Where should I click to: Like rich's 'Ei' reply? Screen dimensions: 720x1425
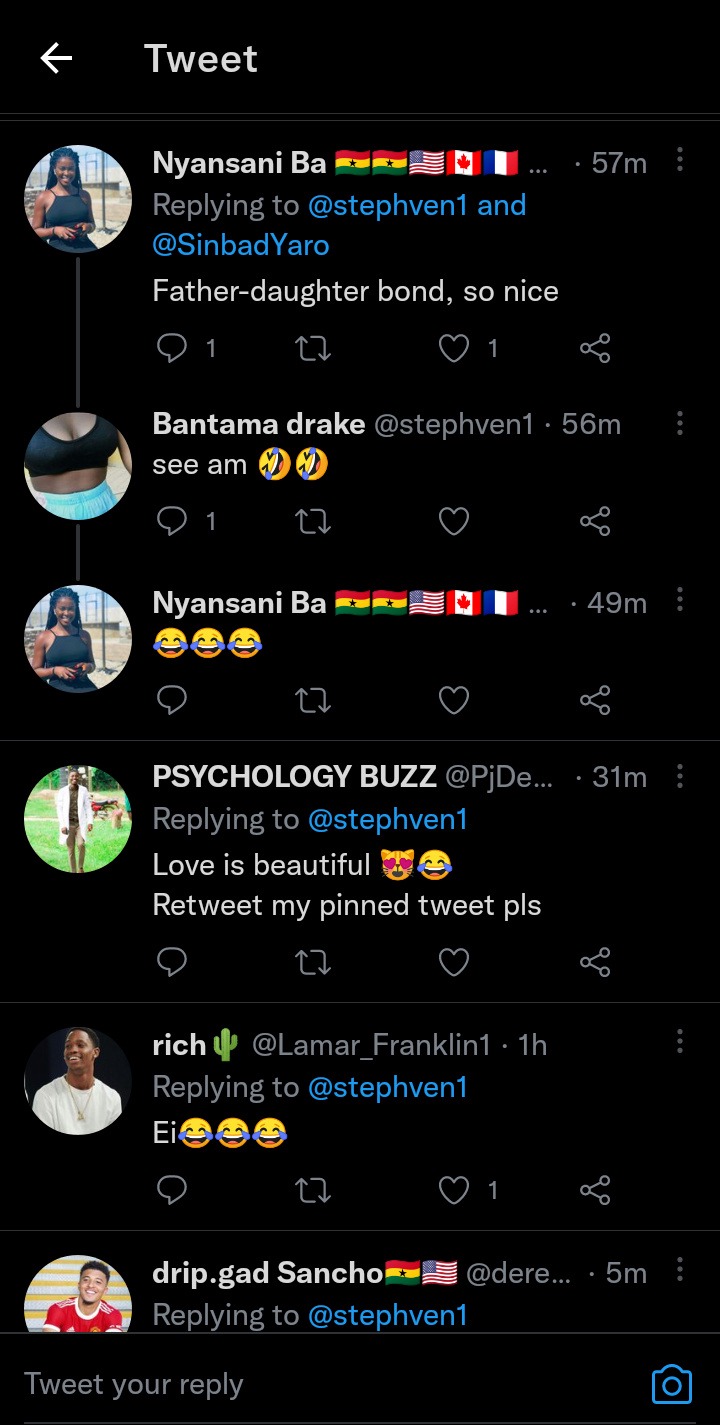pyautogui.click(x=454, y=1190)
